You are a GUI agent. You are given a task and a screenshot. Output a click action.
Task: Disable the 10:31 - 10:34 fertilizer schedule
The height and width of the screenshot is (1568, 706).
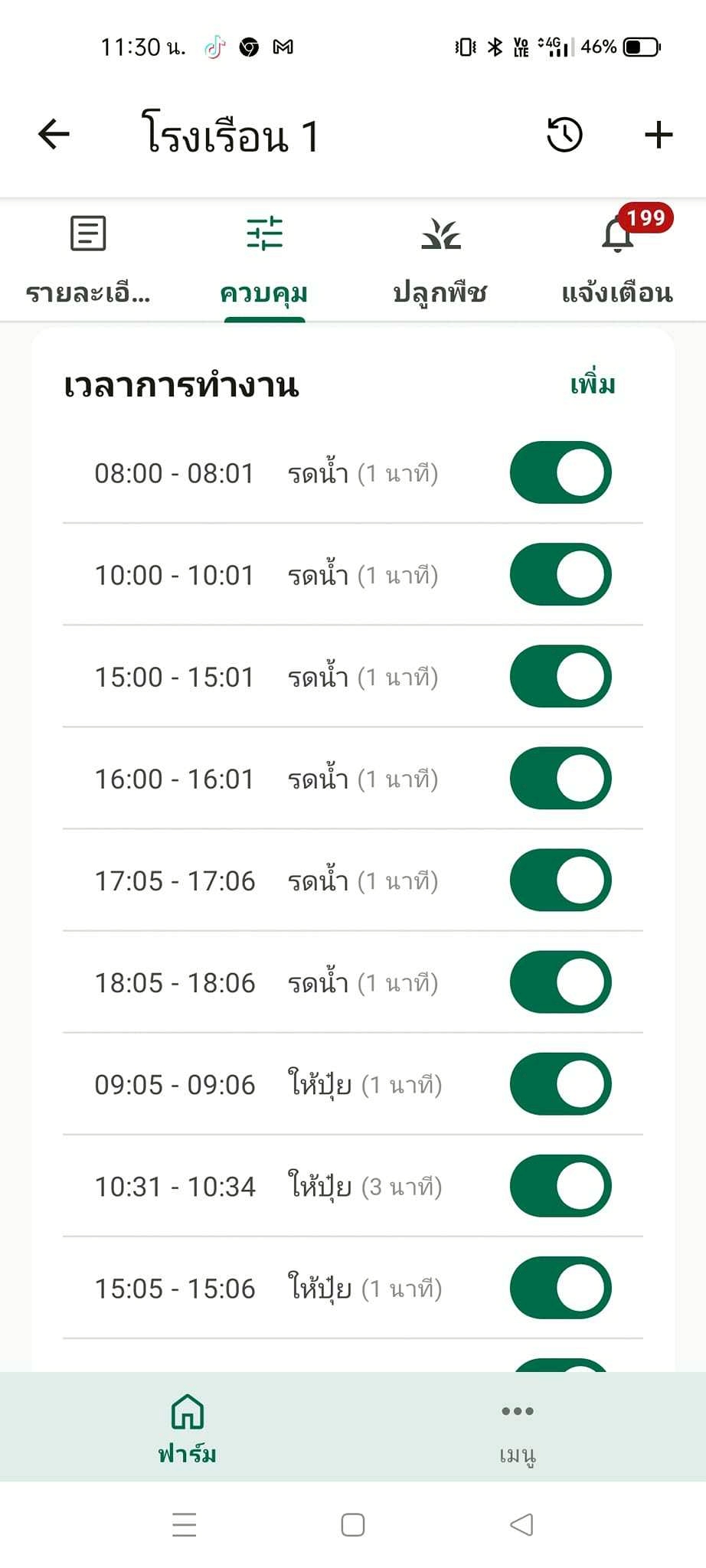[x=561, y=1185]
